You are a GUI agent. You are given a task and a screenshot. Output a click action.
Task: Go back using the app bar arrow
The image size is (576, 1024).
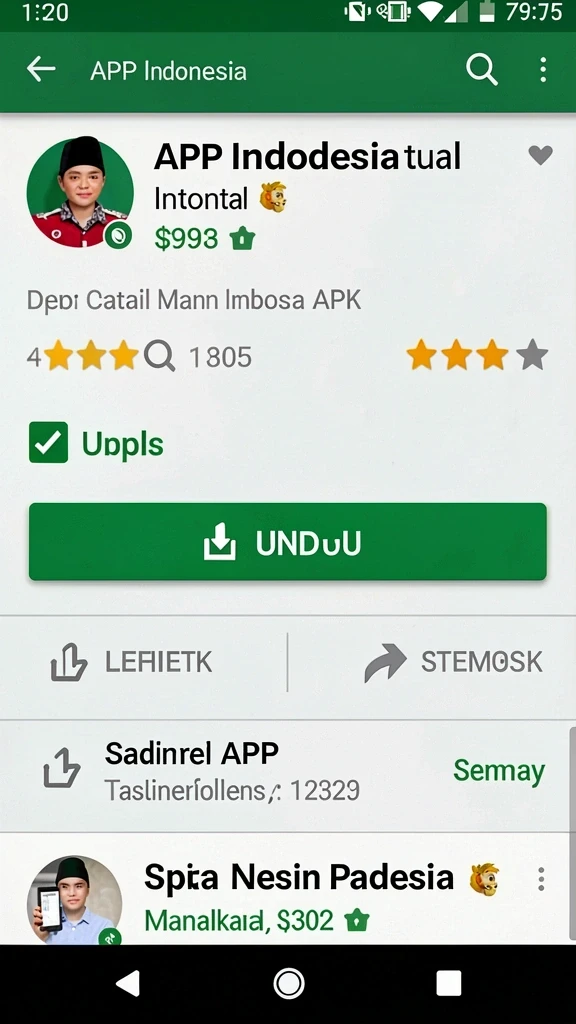tap(40, 69)
